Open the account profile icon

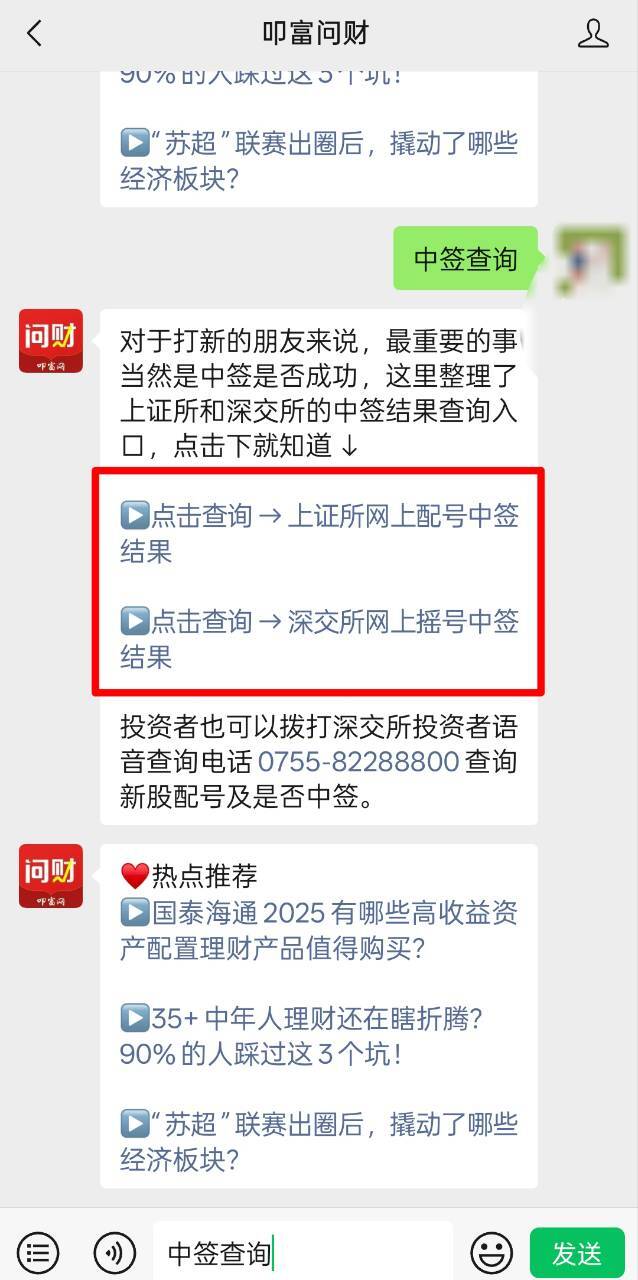593,34
